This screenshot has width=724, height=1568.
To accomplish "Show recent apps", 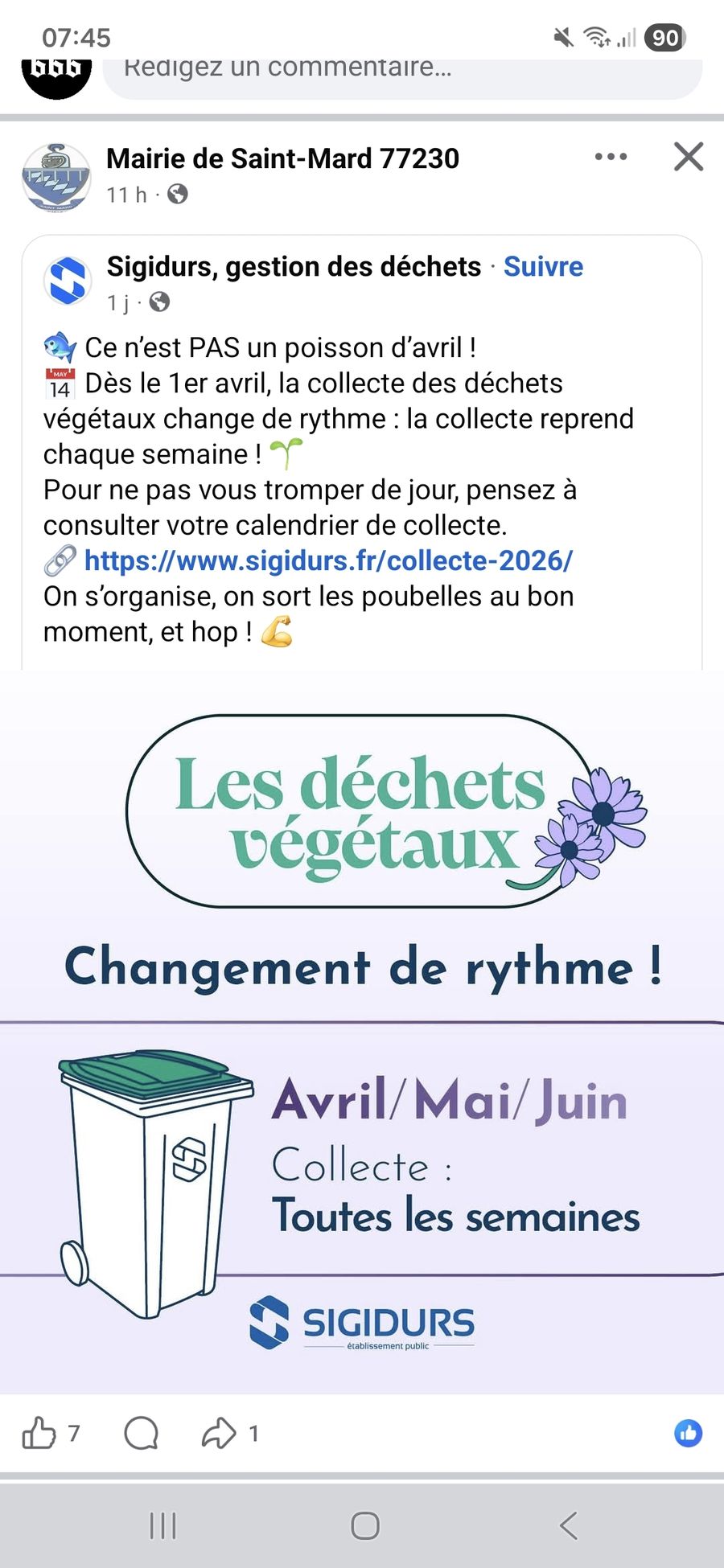I will pos(163,1525).
